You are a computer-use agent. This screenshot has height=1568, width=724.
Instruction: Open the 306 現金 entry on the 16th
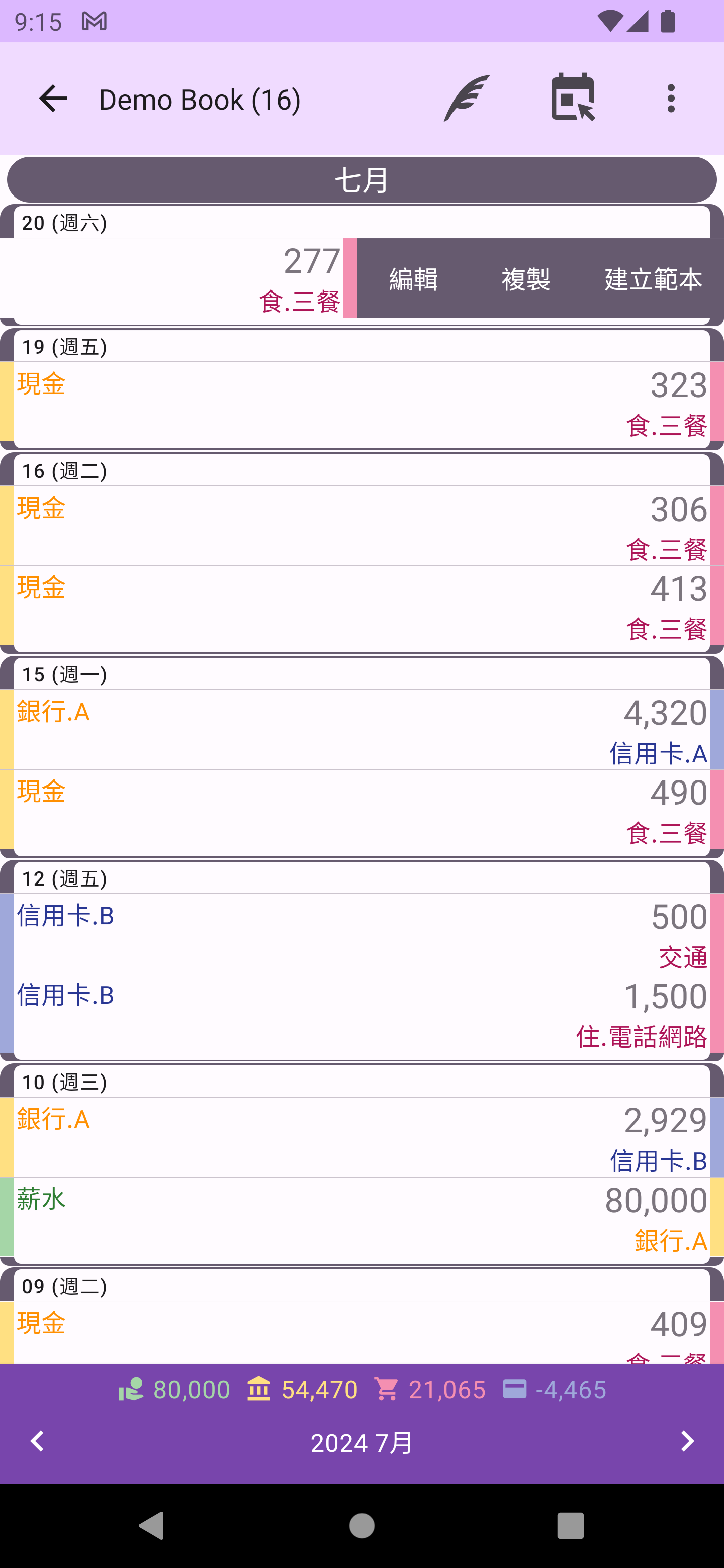click(x=361, y=526)
